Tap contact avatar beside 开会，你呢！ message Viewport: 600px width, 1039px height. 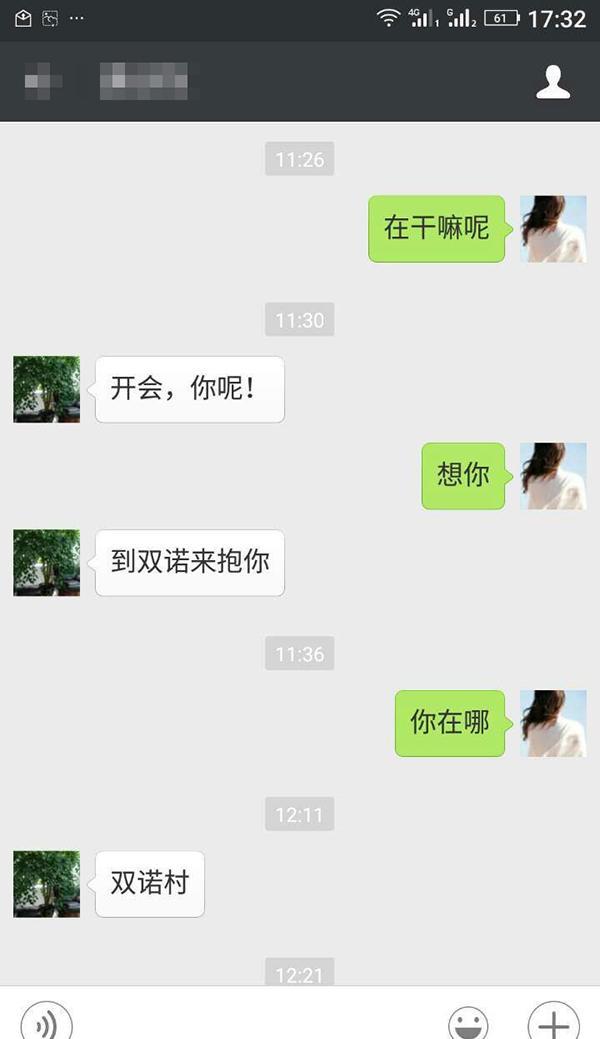[x=47, y=389]
